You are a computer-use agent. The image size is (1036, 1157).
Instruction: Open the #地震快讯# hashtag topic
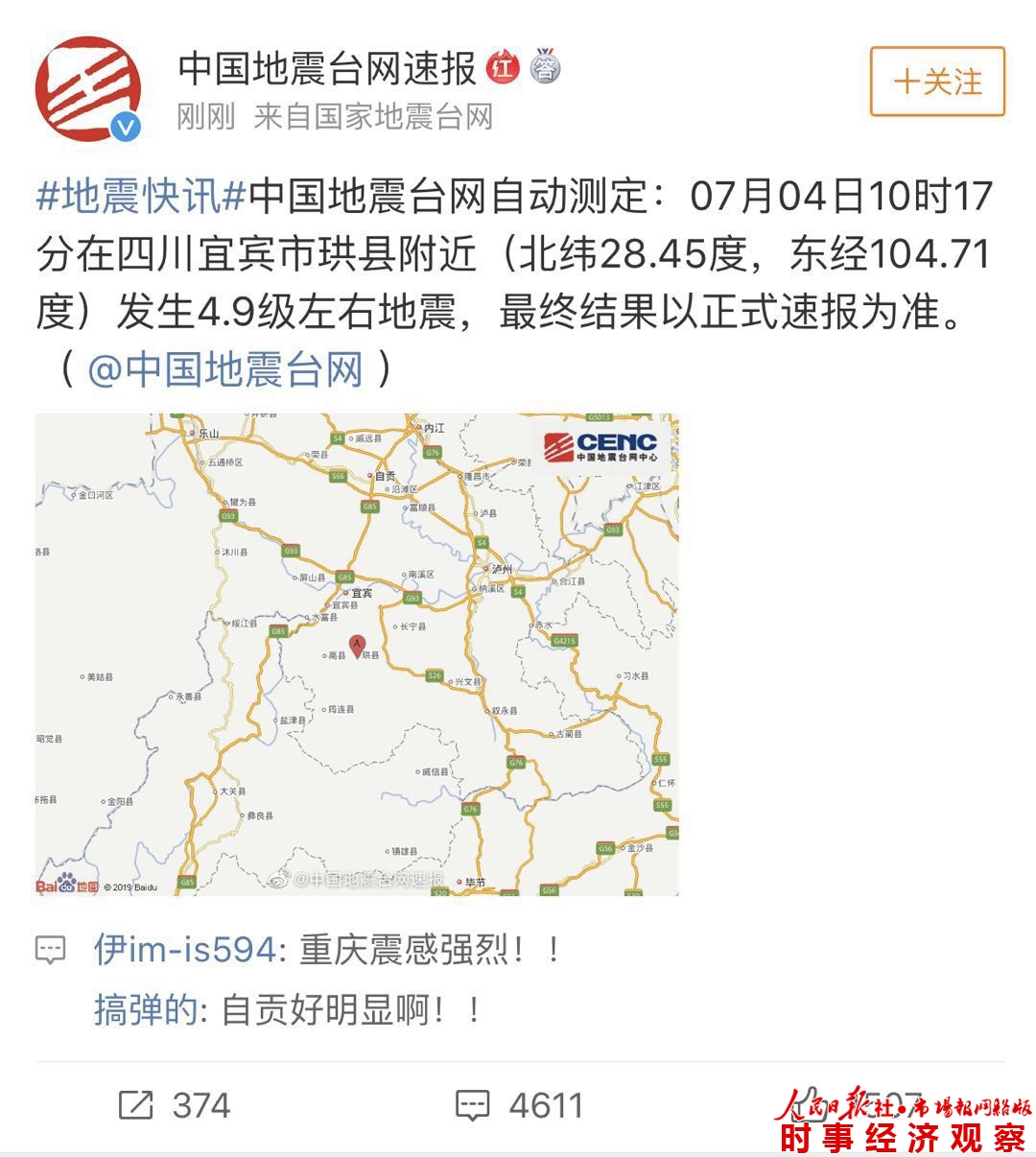141,199
